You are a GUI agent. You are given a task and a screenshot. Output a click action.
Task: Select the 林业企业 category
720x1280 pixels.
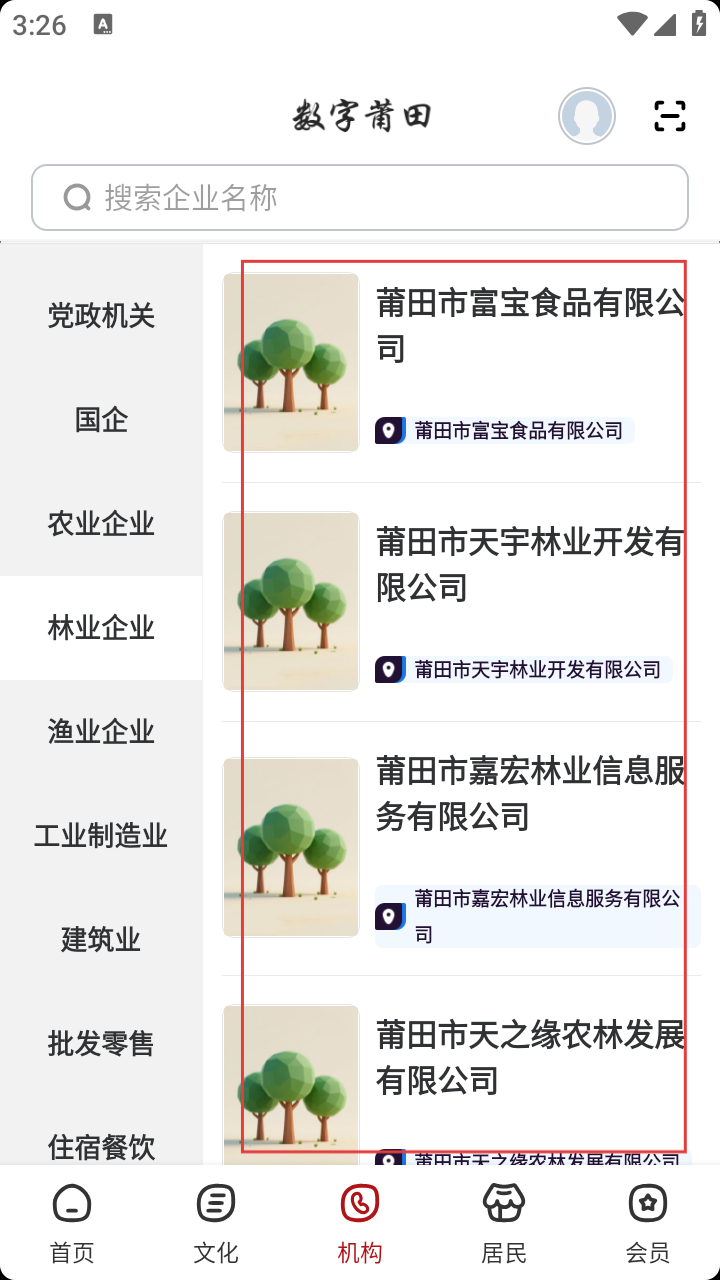point(101,628)
